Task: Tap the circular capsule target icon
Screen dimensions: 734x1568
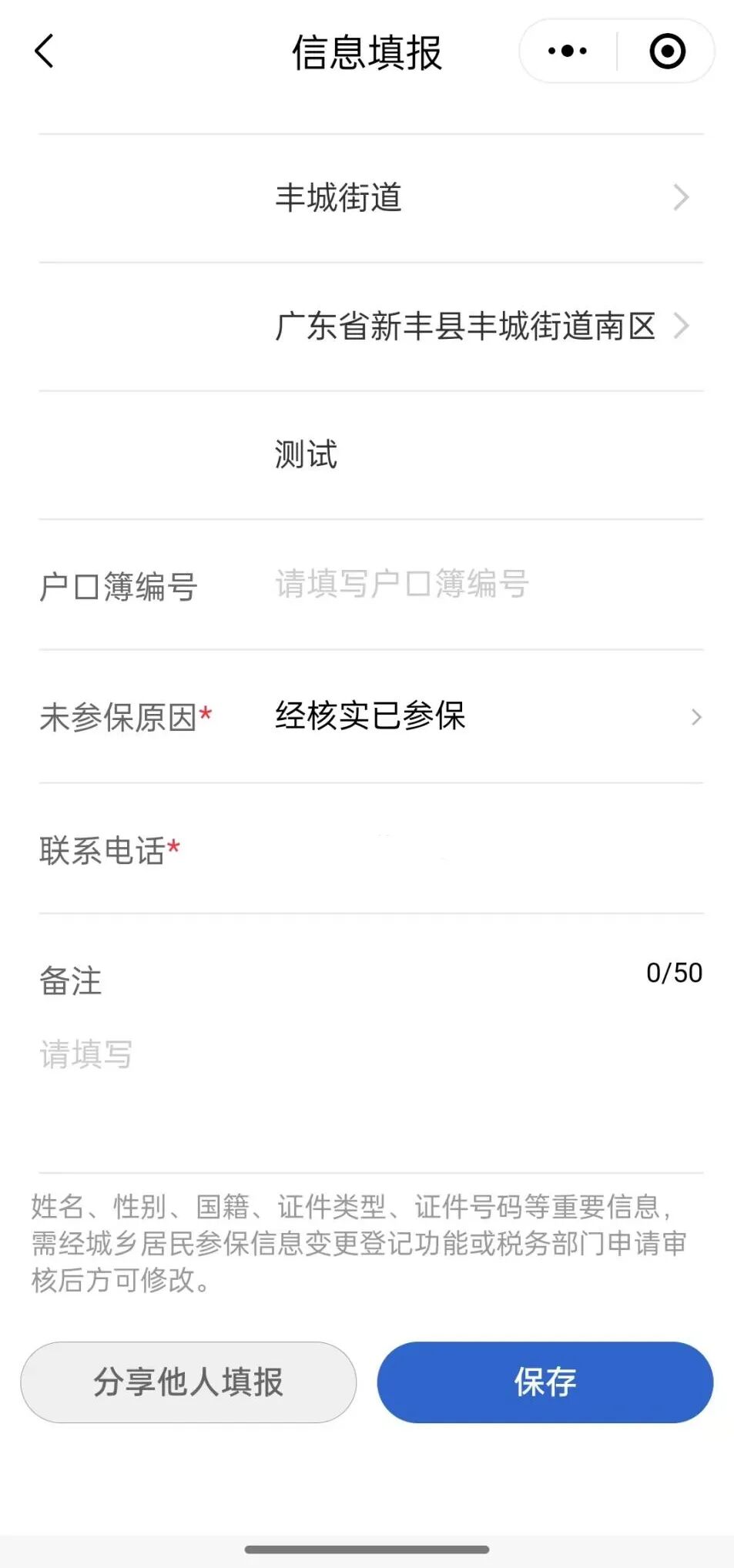Action: pos(668,51)
